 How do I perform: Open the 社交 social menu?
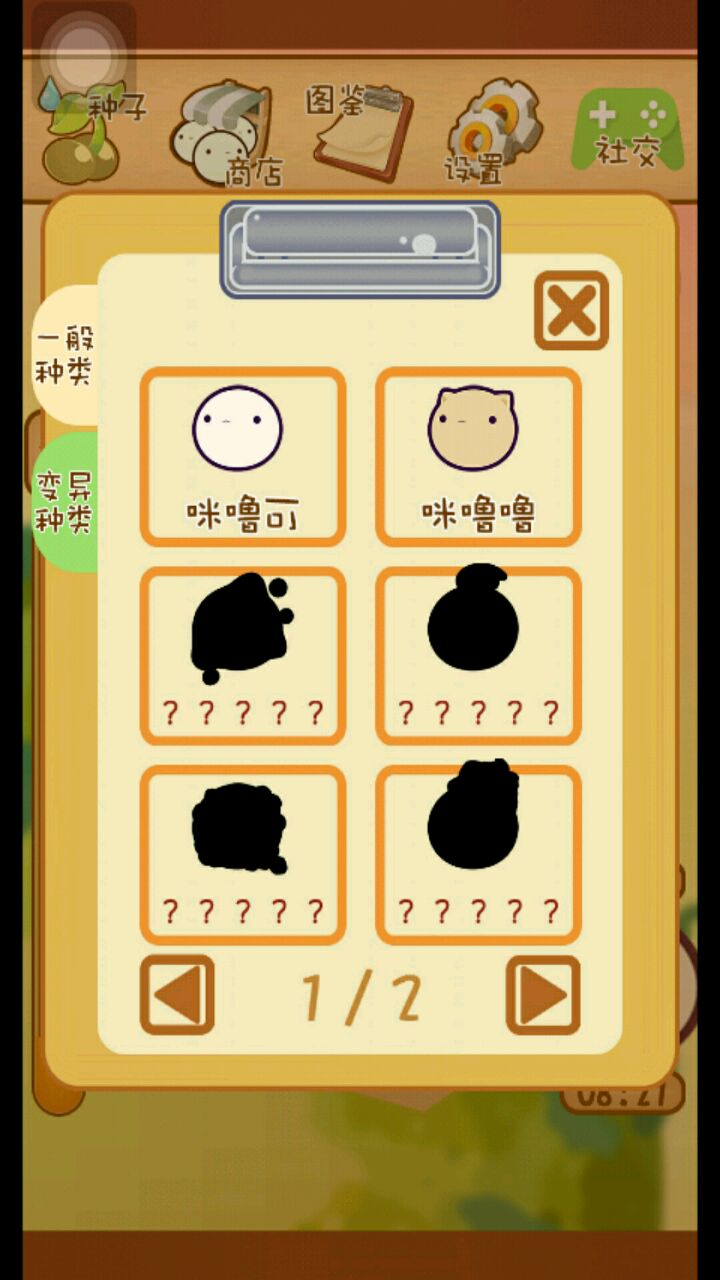[x=628, y=132]
